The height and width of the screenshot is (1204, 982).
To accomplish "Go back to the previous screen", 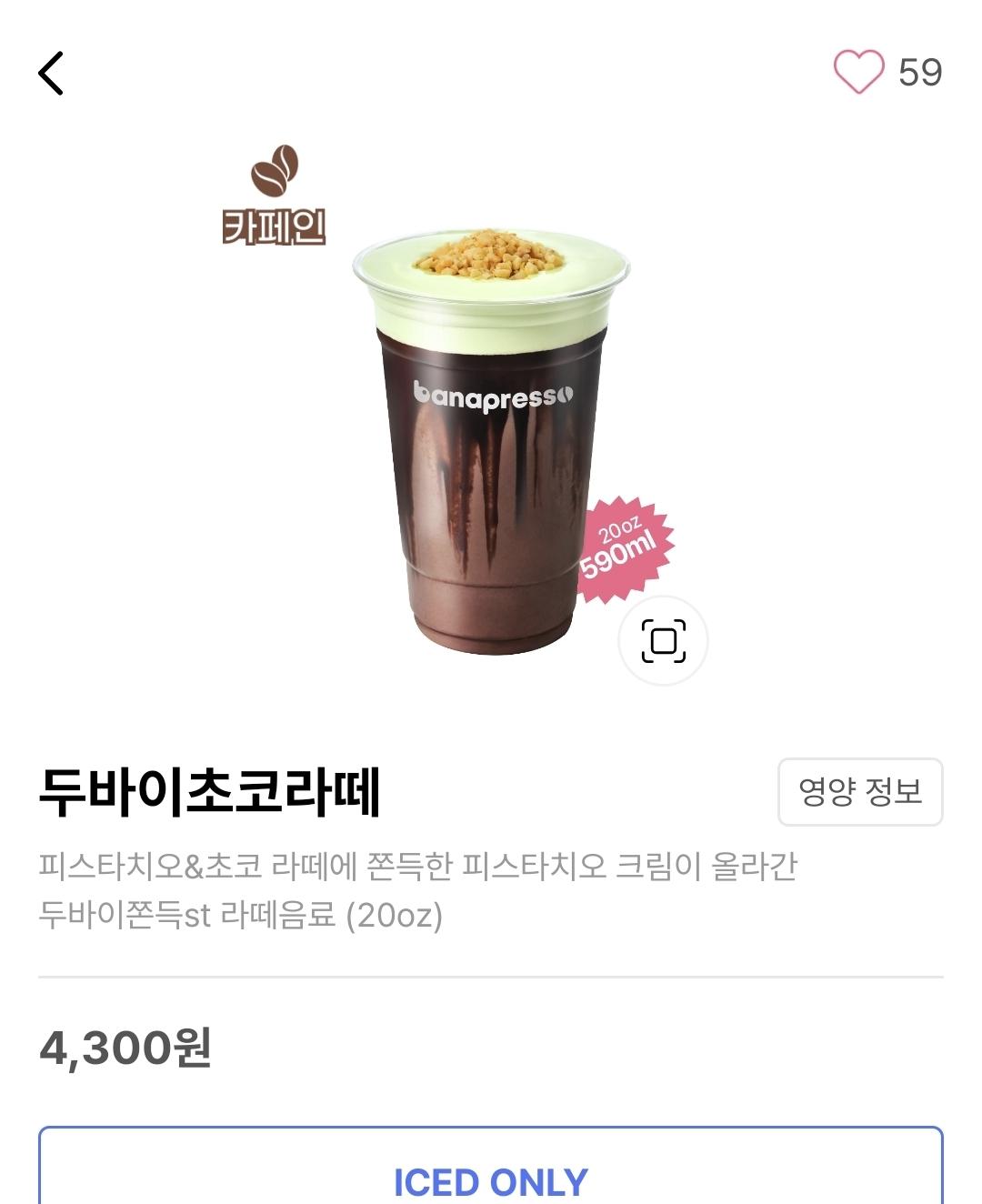I will point(51,73).
